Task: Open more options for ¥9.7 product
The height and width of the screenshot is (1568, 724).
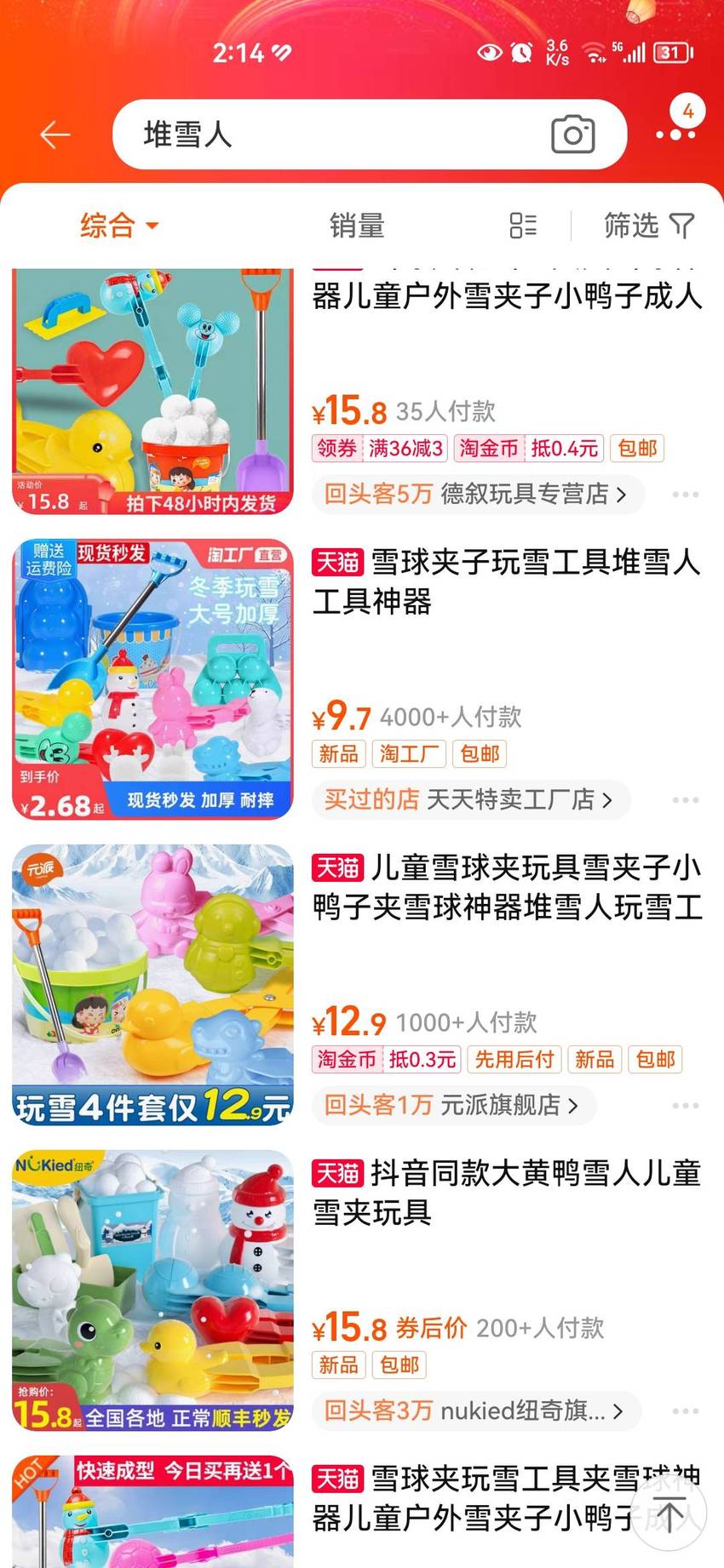Action: [686, 800]
